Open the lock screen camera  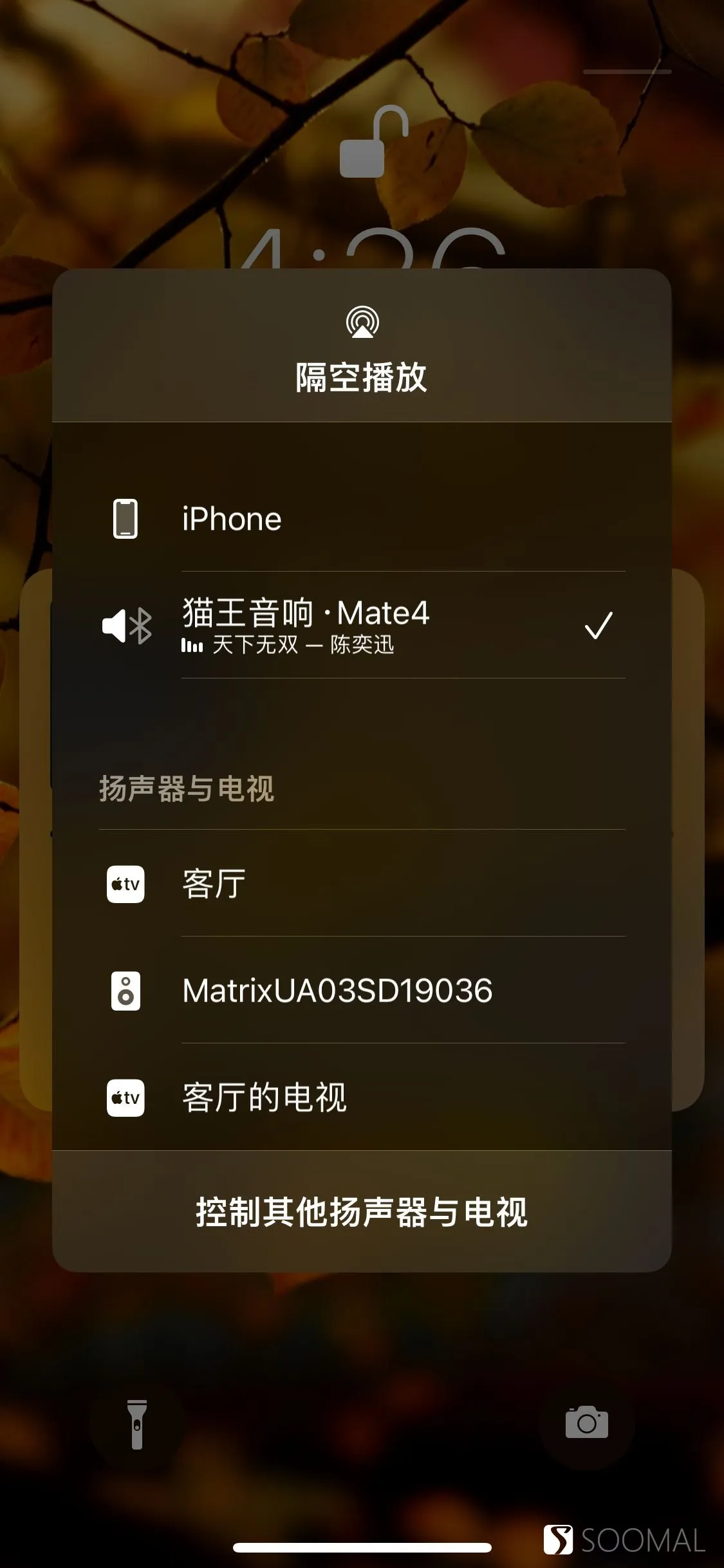[x=587, y=1423]
